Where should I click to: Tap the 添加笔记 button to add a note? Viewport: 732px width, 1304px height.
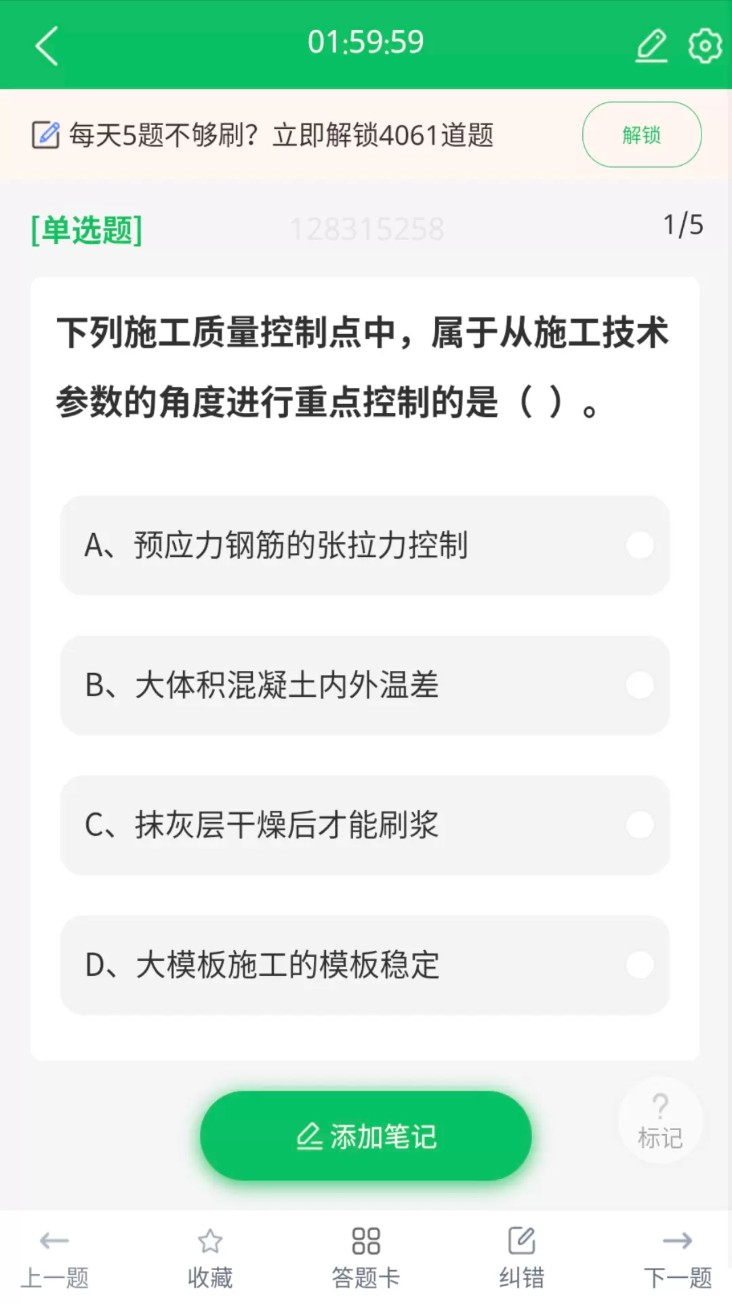point(366,1136)
